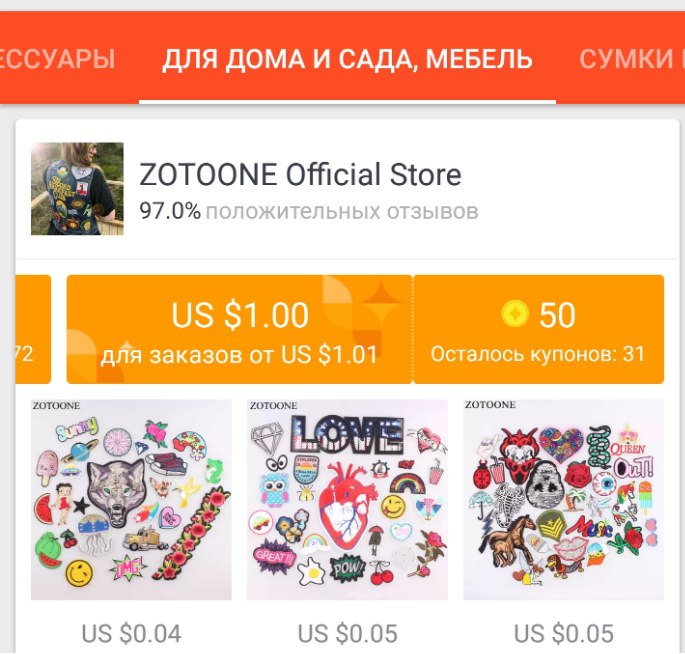The width and height of the screenshot is (685, 654).
Task: Switch to the СУМКИ tab
Action: tap(630, 59)
